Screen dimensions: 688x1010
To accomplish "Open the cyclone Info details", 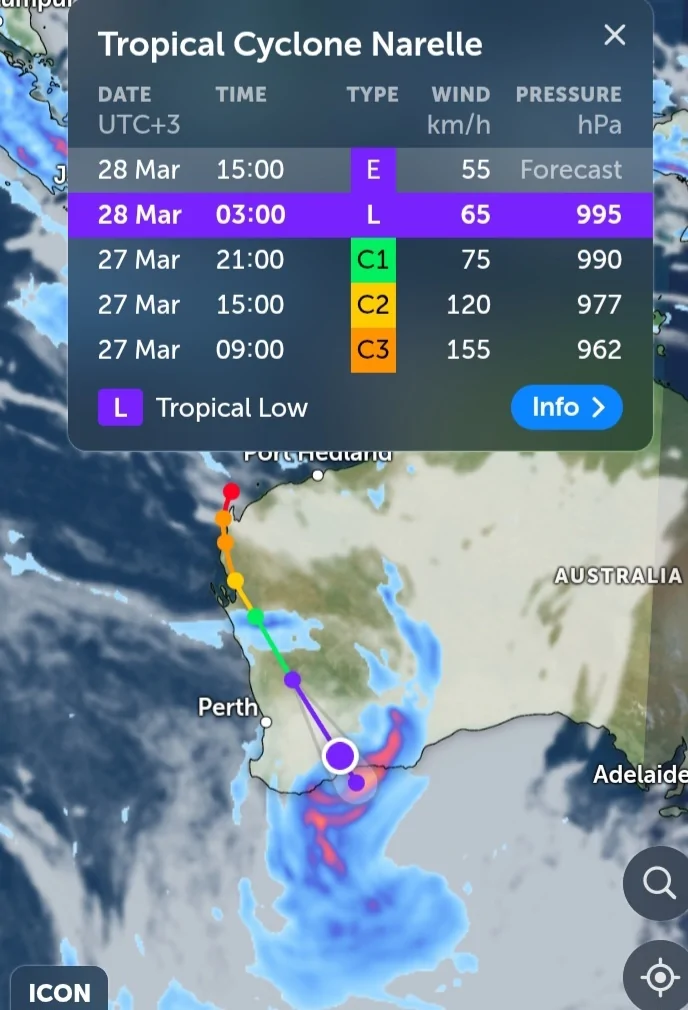I will coord(566,407).
